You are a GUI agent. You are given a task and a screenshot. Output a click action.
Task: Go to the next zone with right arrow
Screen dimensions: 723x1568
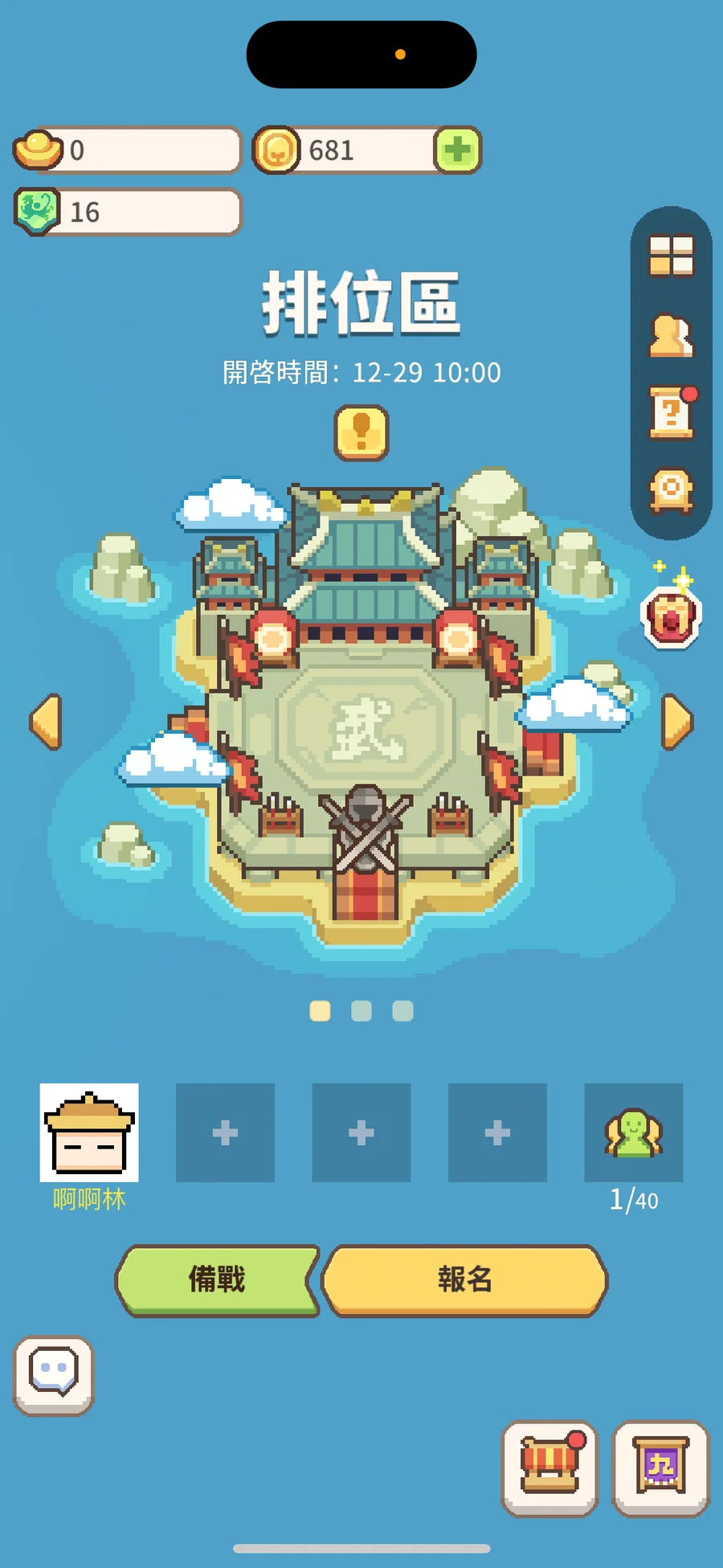click(676, 722)
